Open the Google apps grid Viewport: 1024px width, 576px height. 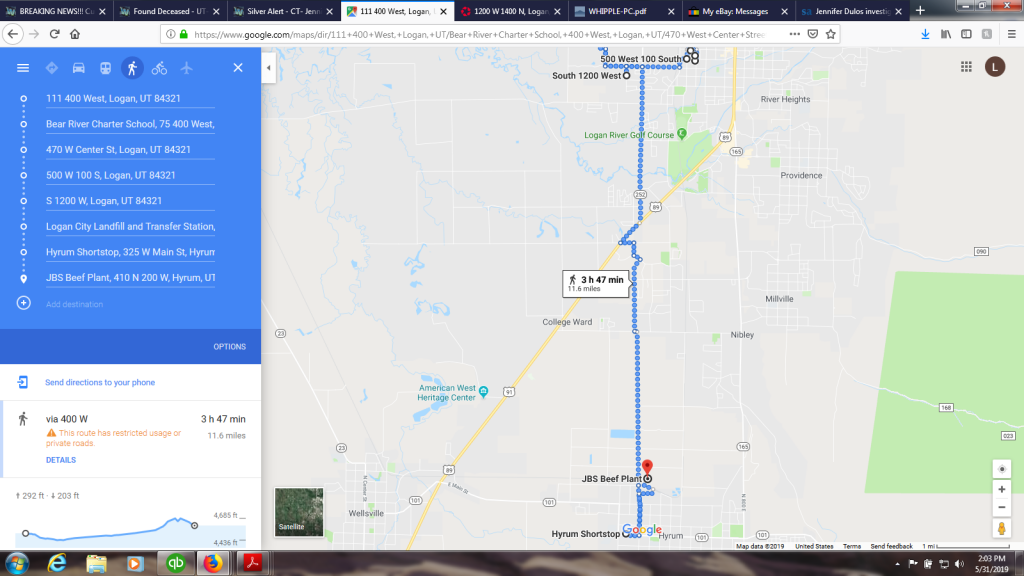pos(966,67)
